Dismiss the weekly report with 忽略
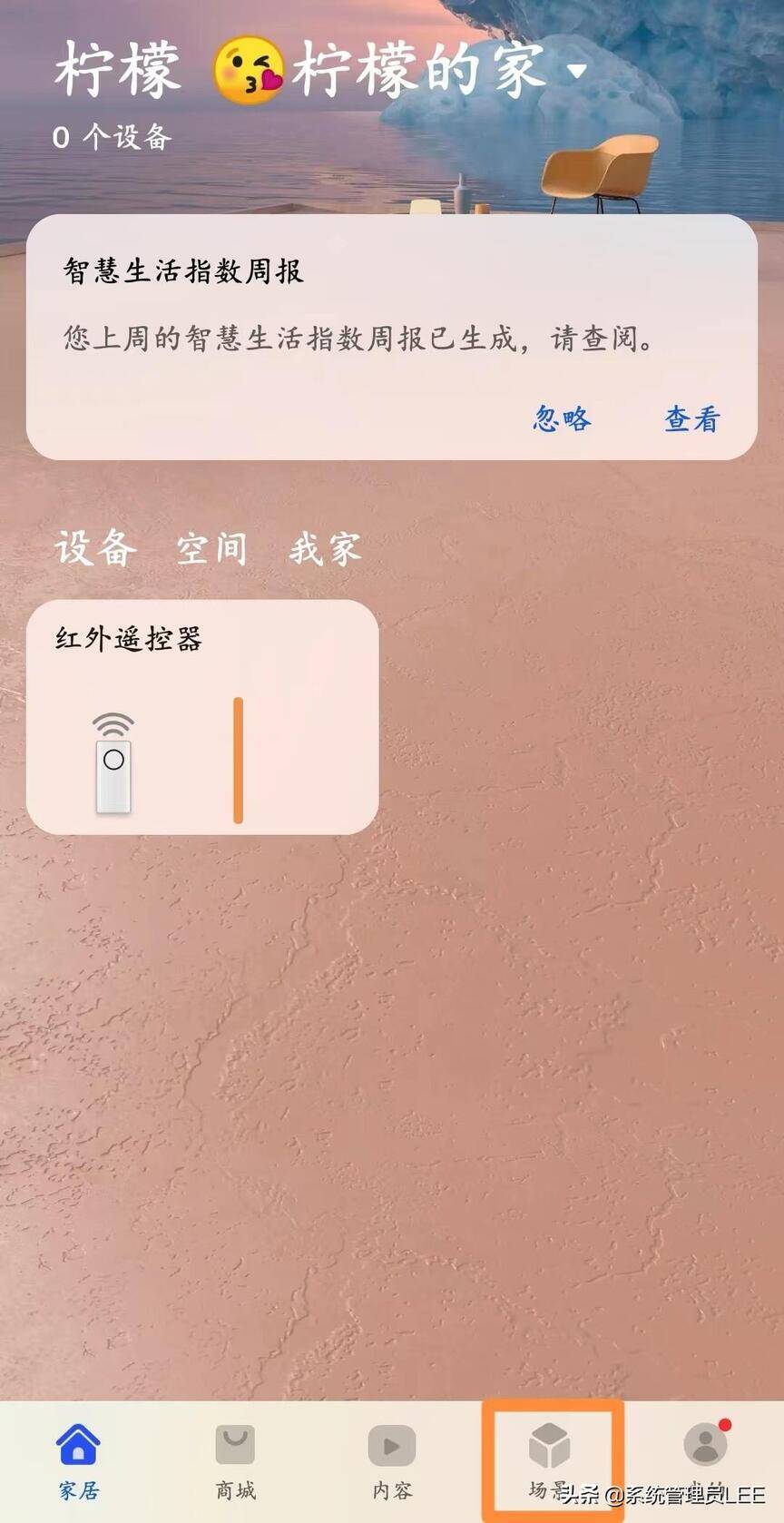The image size is (784, 1523). pyautogui.click(x=562, y=418)
